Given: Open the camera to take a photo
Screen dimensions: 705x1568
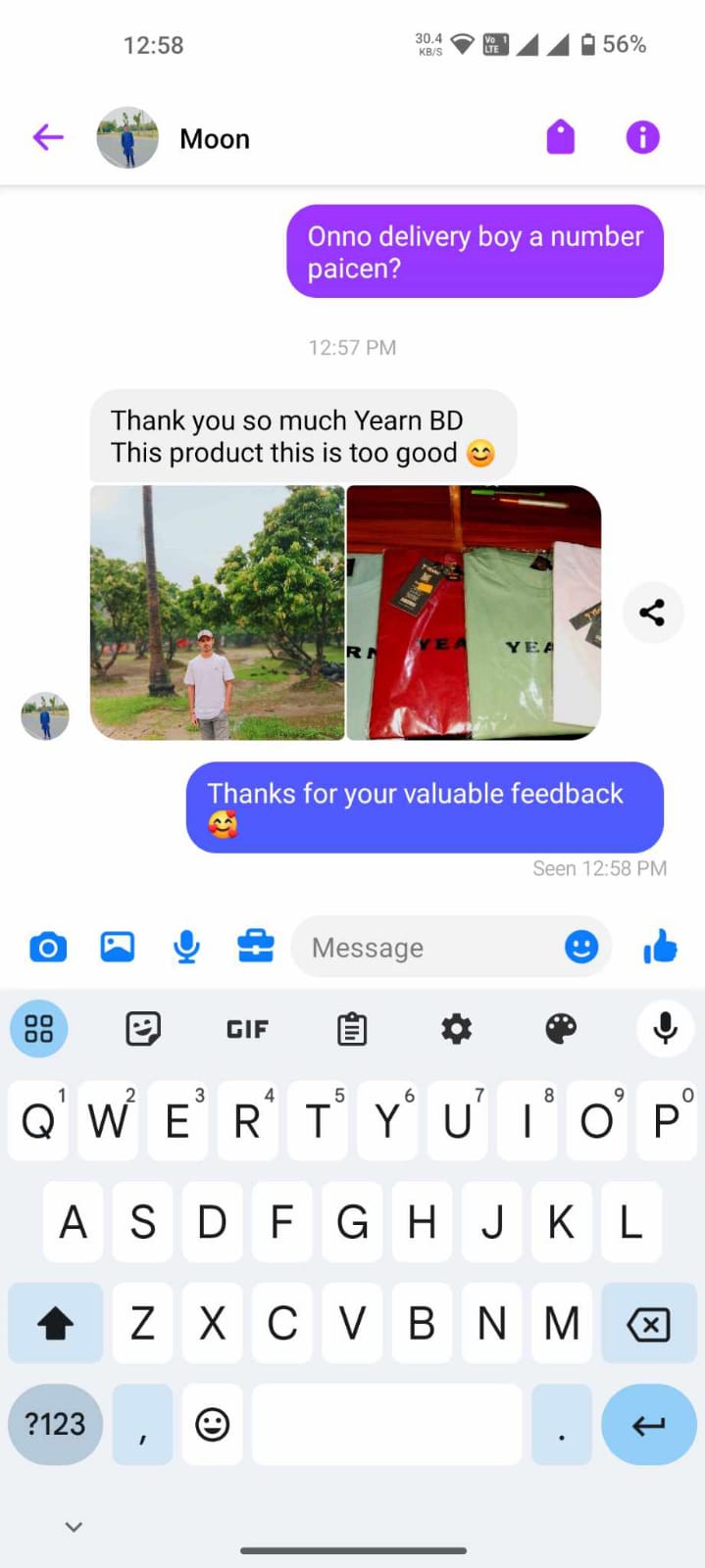Looking at the screenshot, I should [x=48, y=948].
